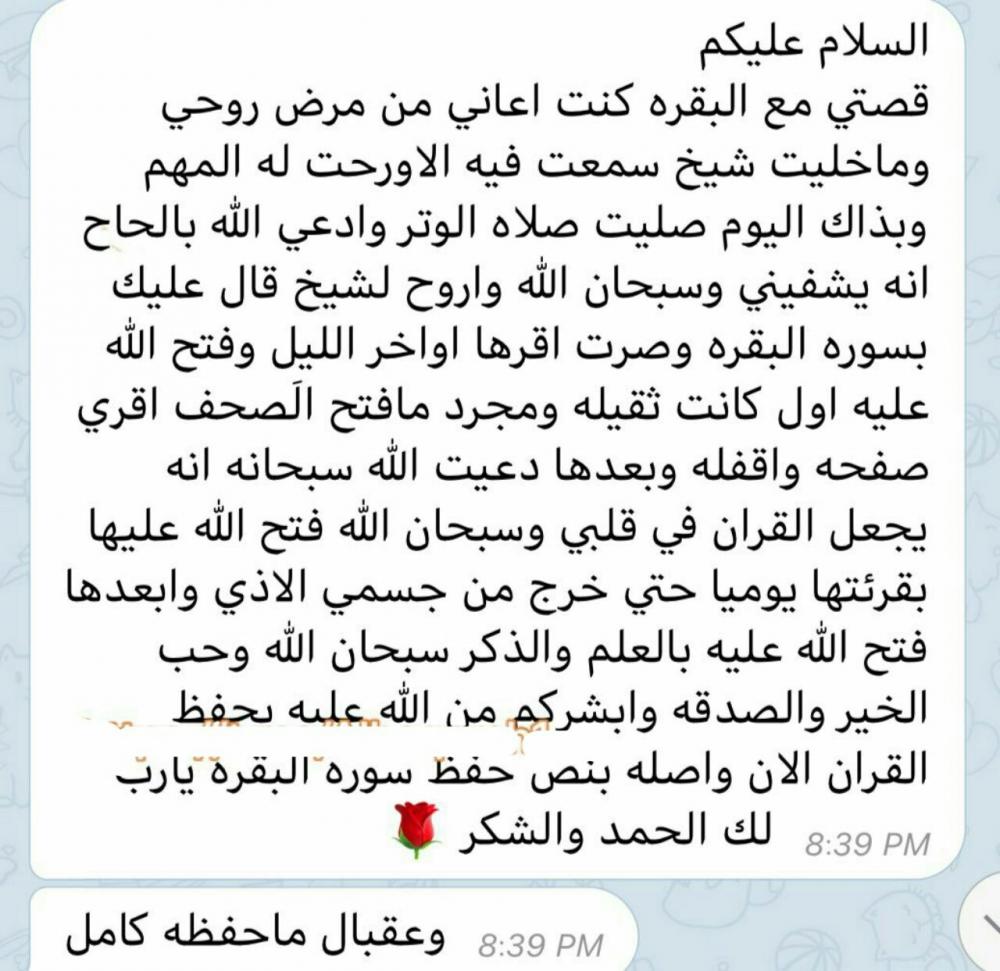Select the message وعقبال ماحفظه كامل
Image resolution: width=1000 pixels, height=971 pixels.
330,929
